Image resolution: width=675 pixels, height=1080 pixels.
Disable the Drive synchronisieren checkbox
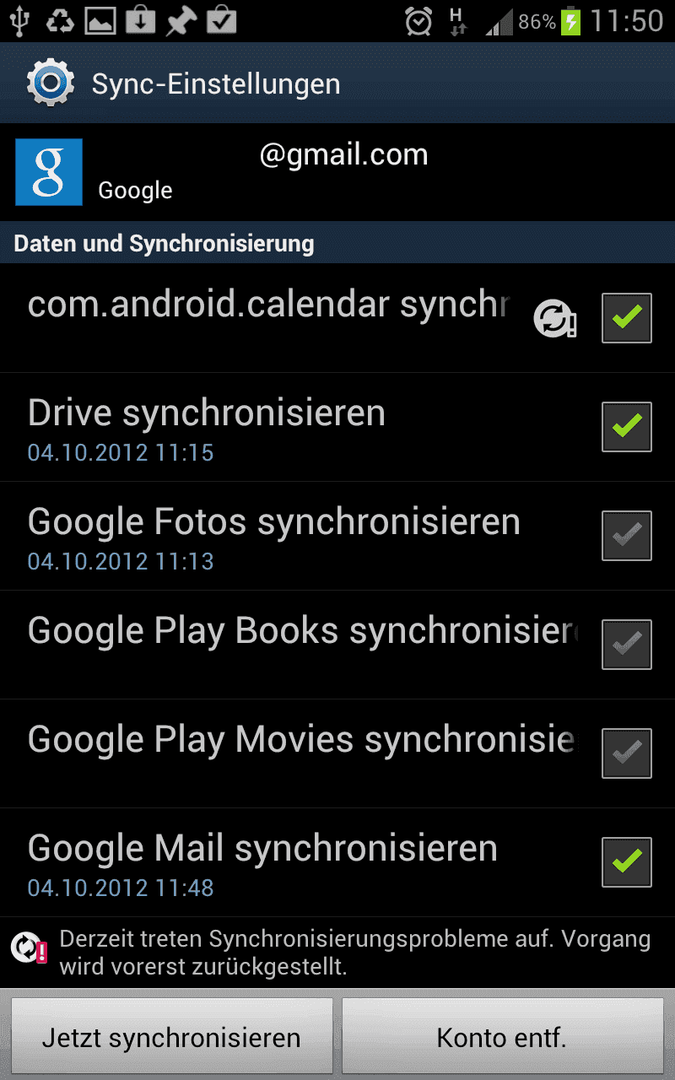626,426
